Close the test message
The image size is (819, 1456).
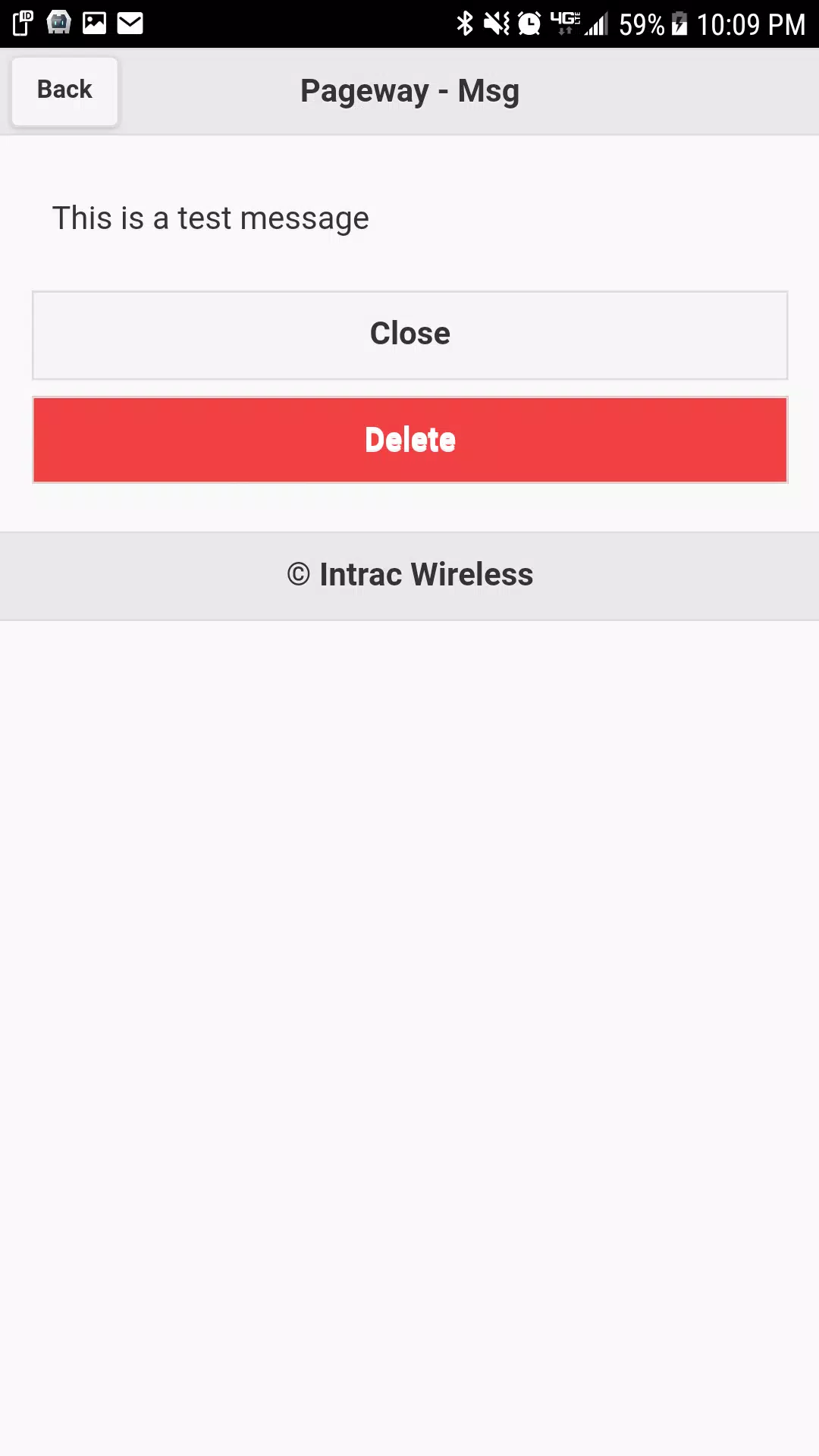[x=409, y=334]
